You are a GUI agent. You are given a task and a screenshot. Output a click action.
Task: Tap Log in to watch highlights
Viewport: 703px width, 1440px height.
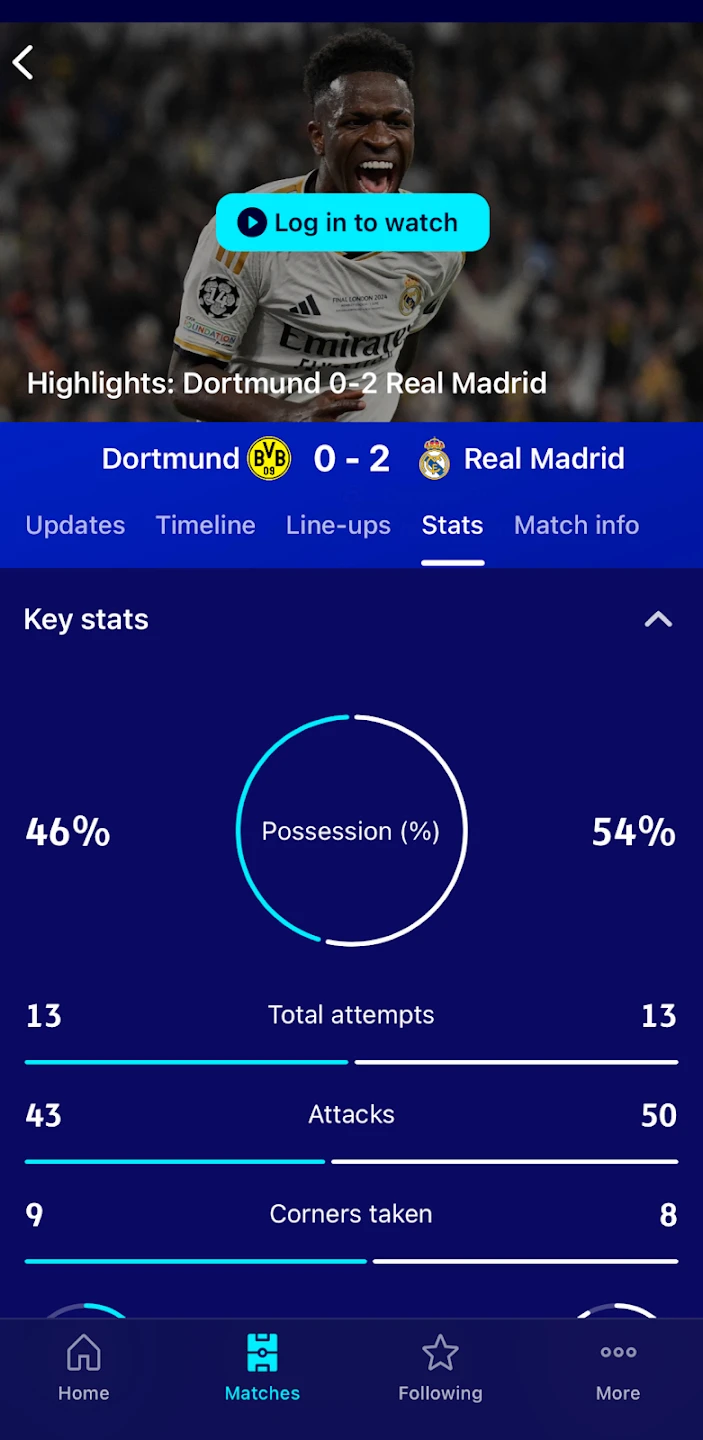coord(352,222)
